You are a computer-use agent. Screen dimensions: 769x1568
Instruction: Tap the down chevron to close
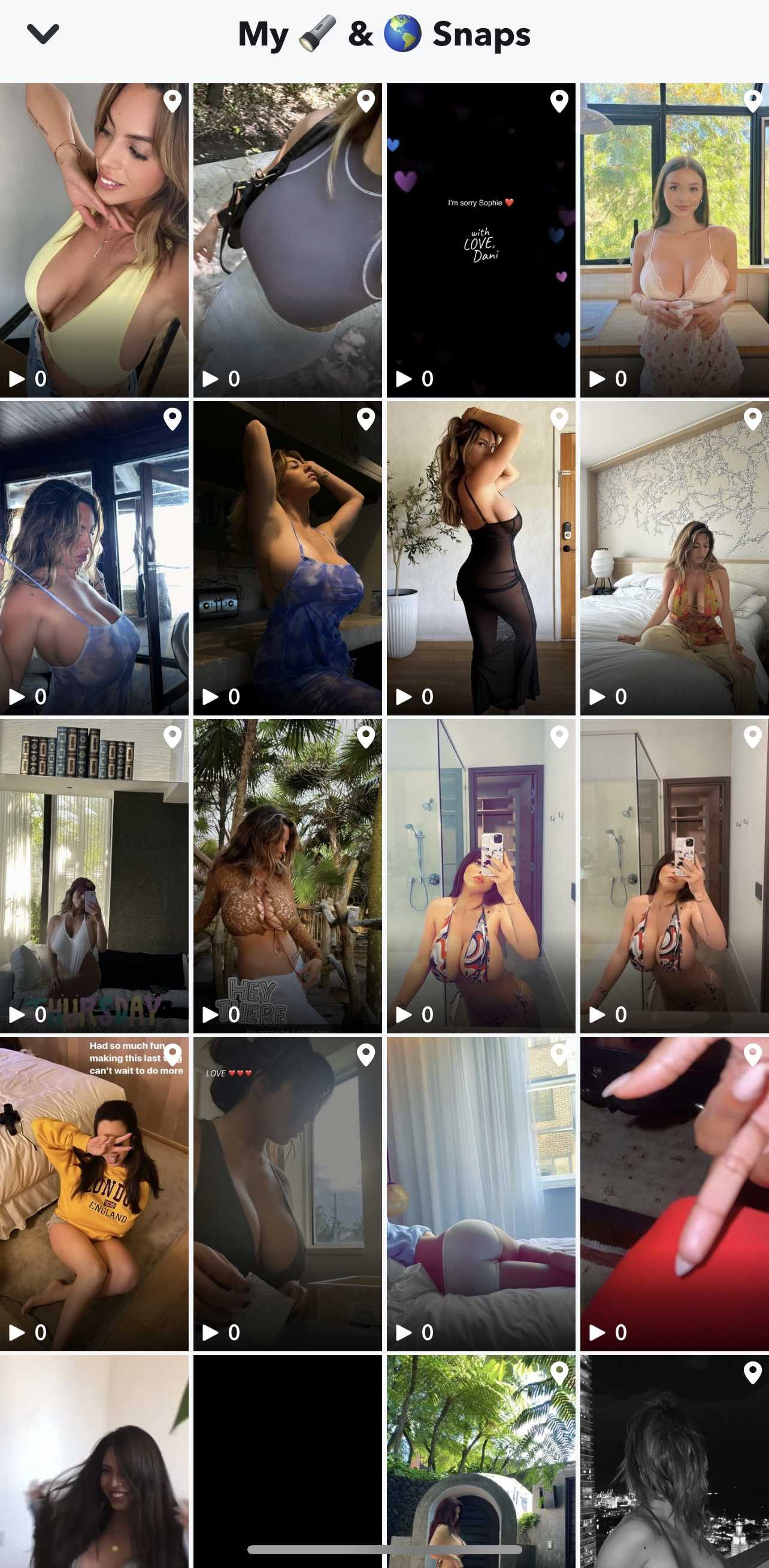point(43,34)
